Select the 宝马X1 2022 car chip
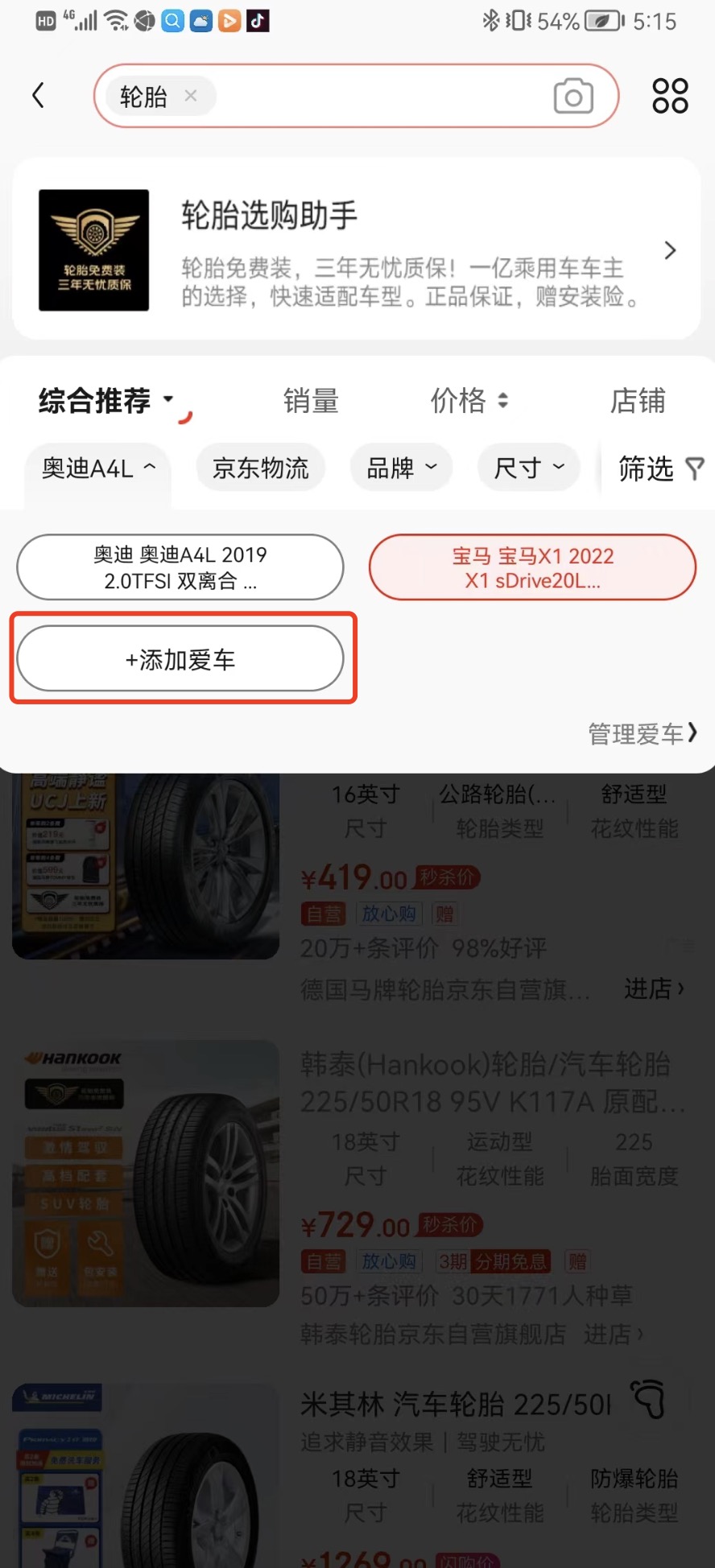The height and width of the screenshot is (1568, 715). (x=532, y=567)
